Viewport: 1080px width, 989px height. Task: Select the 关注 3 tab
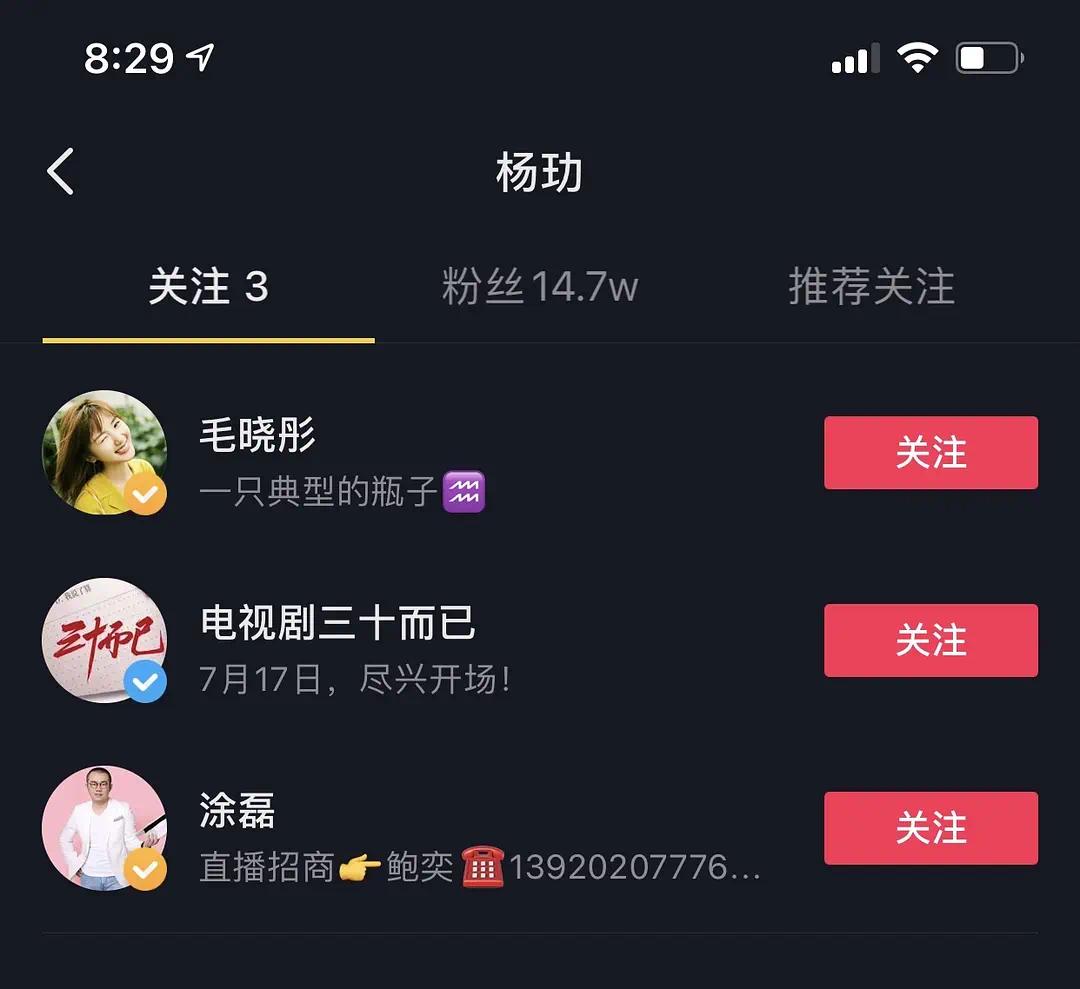[208, 288]
